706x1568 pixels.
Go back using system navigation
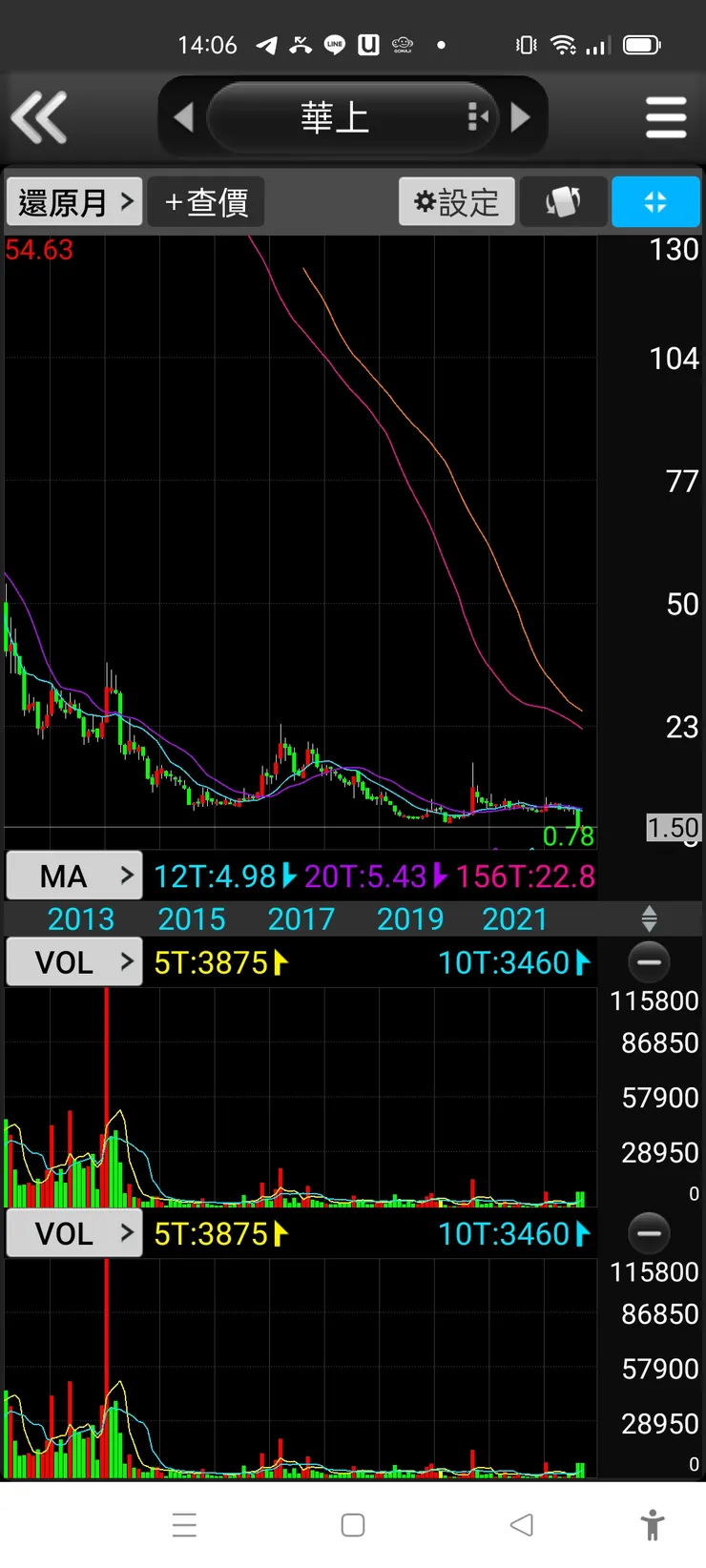521,1524
